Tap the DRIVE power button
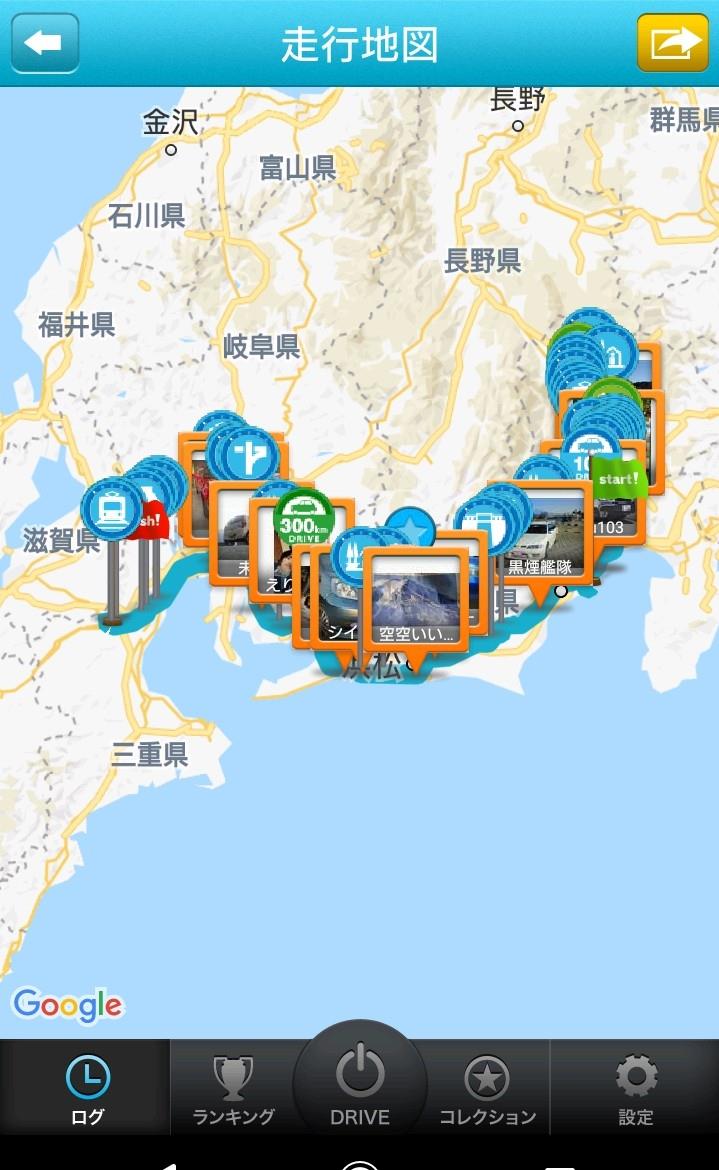719x1170 pixels. (x=360, y=1082)
